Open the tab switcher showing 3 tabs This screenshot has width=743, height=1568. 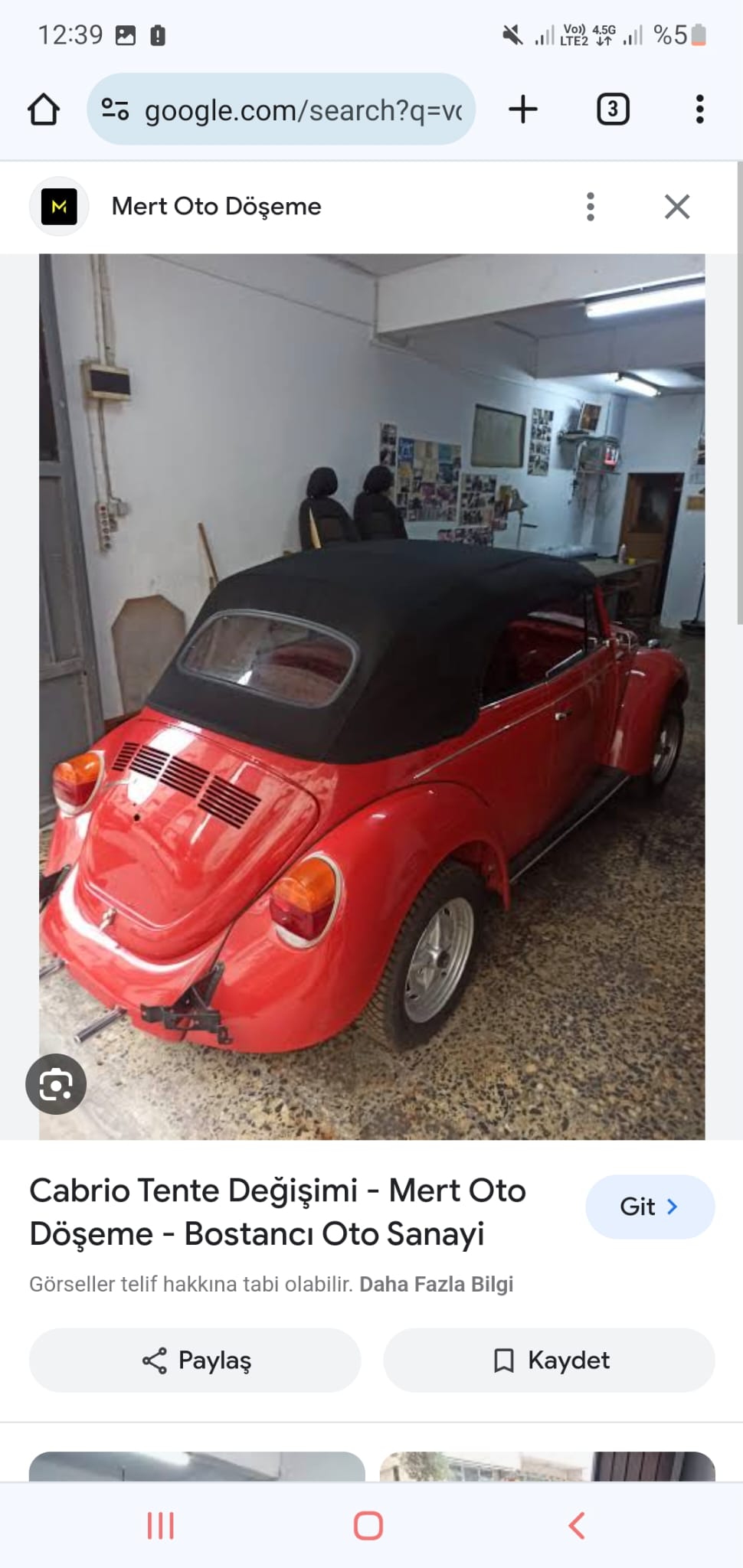tap(613, 109)
